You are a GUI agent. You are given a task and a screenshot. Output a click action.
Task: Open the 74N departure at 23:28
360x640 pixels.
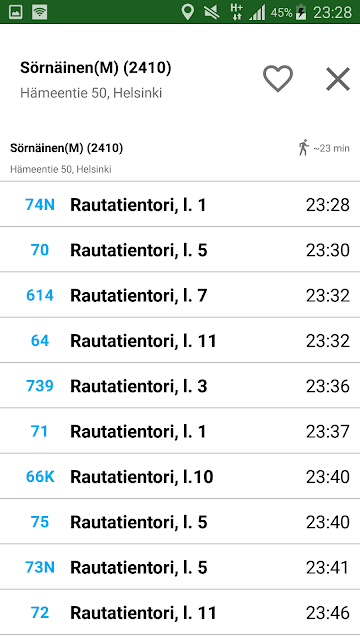point(180,204)
